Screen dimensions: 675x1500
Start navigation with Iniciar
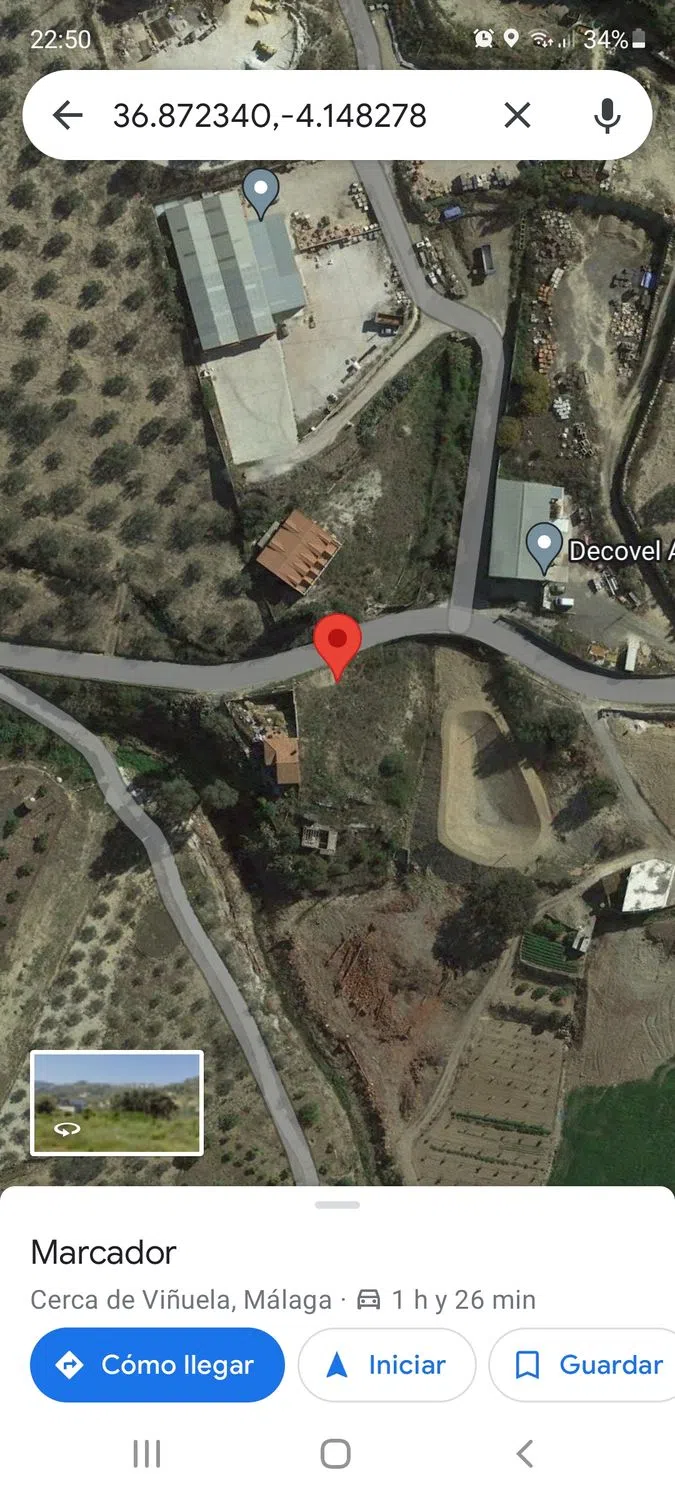(387, 1365)
